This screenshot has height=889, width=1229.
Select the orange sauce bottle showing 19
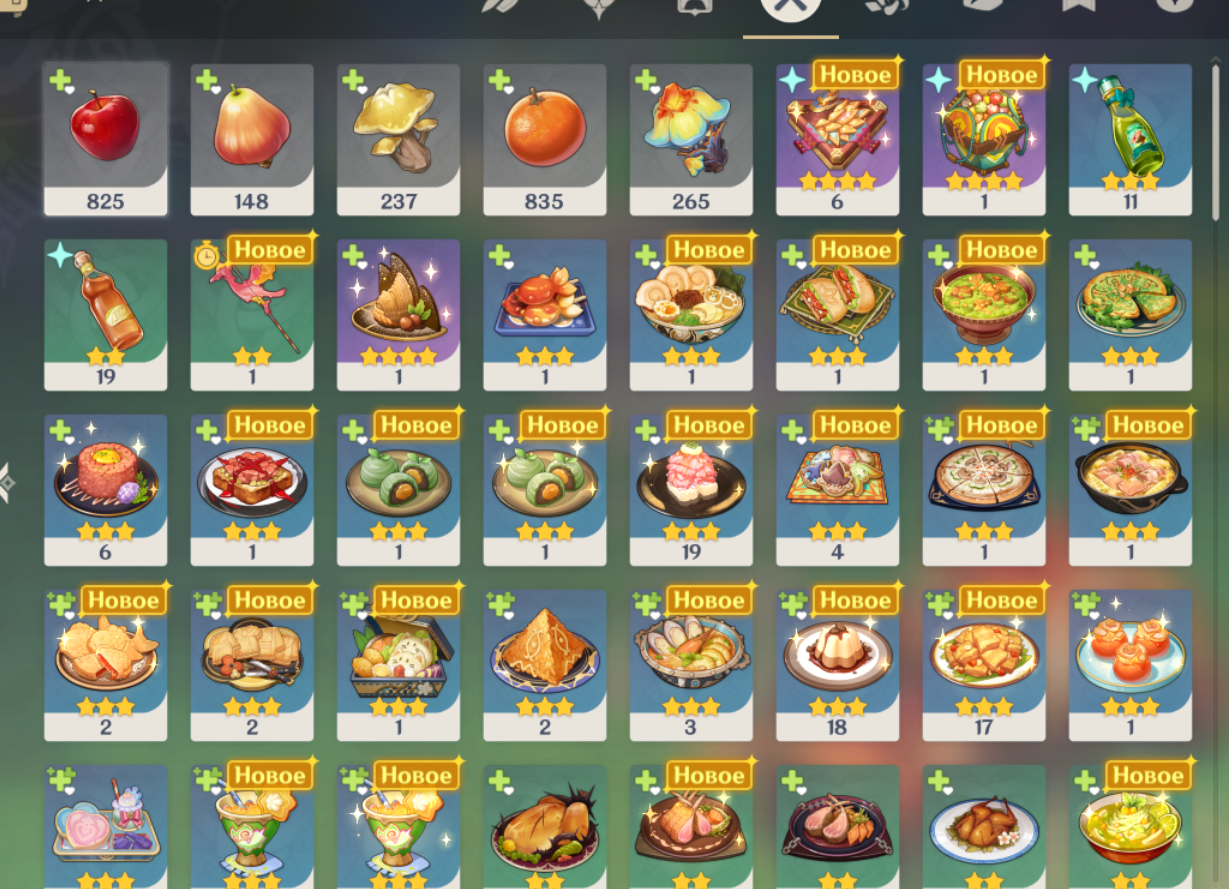(x=105, y=315)
